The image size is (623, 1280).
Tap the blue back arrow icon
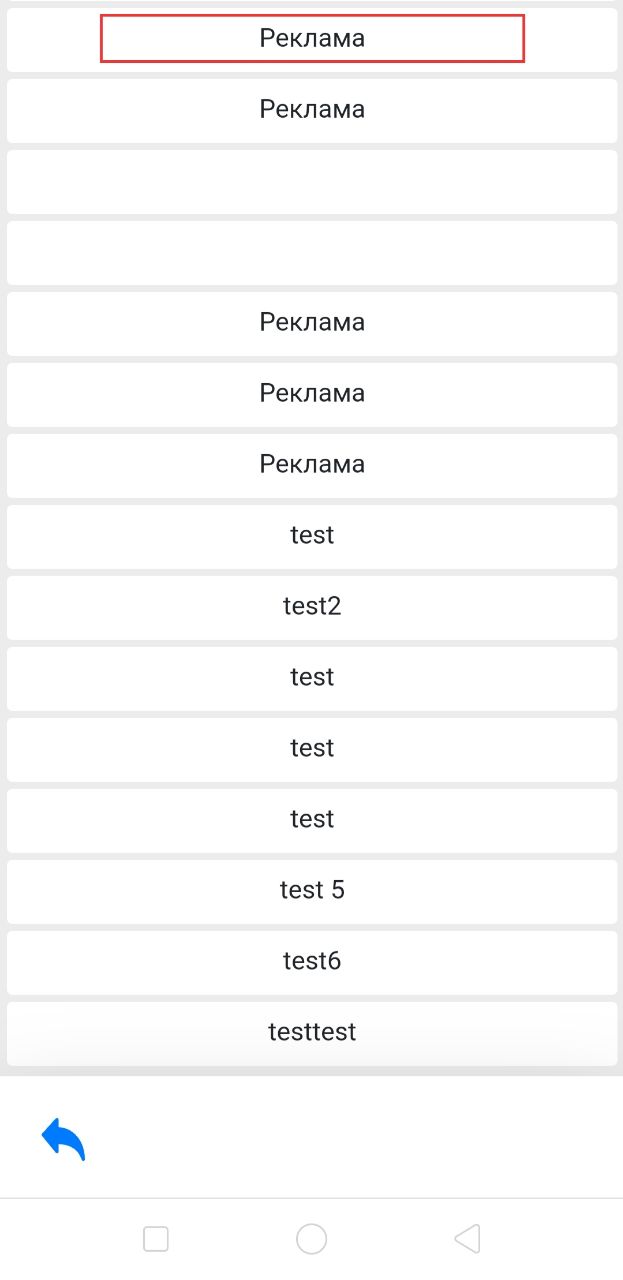tap(63, 1139)
